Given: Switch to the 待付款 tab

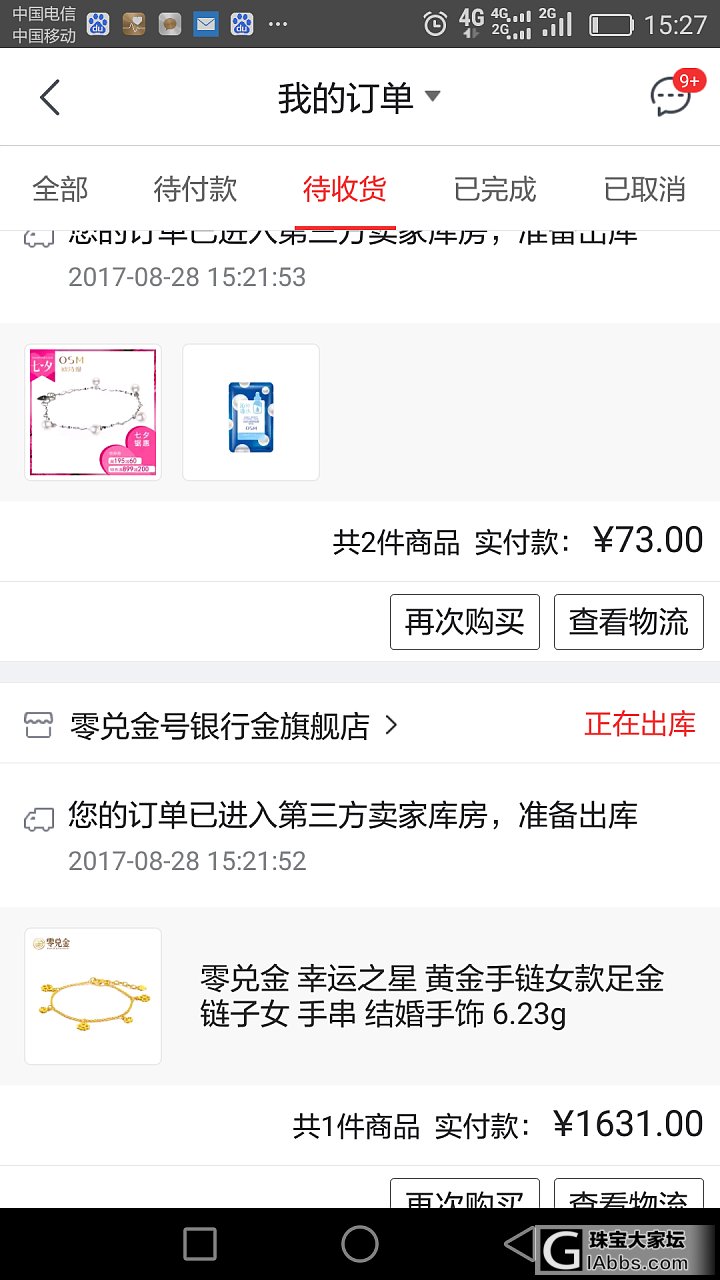Looking at the screenshot, I should point(195,189).
